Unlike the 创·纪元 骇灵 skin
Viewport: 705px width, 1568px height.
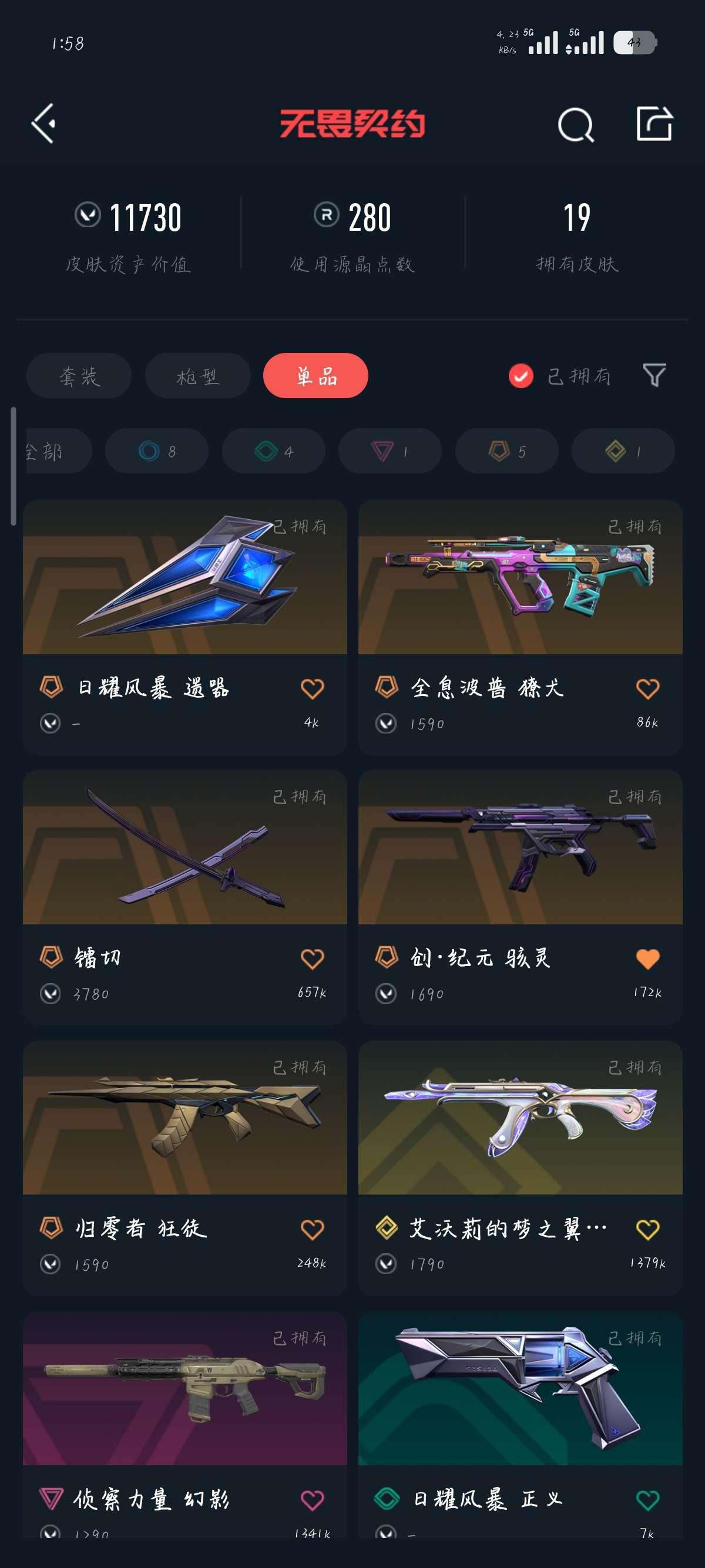pyautogui.click(x=647, y=958)
